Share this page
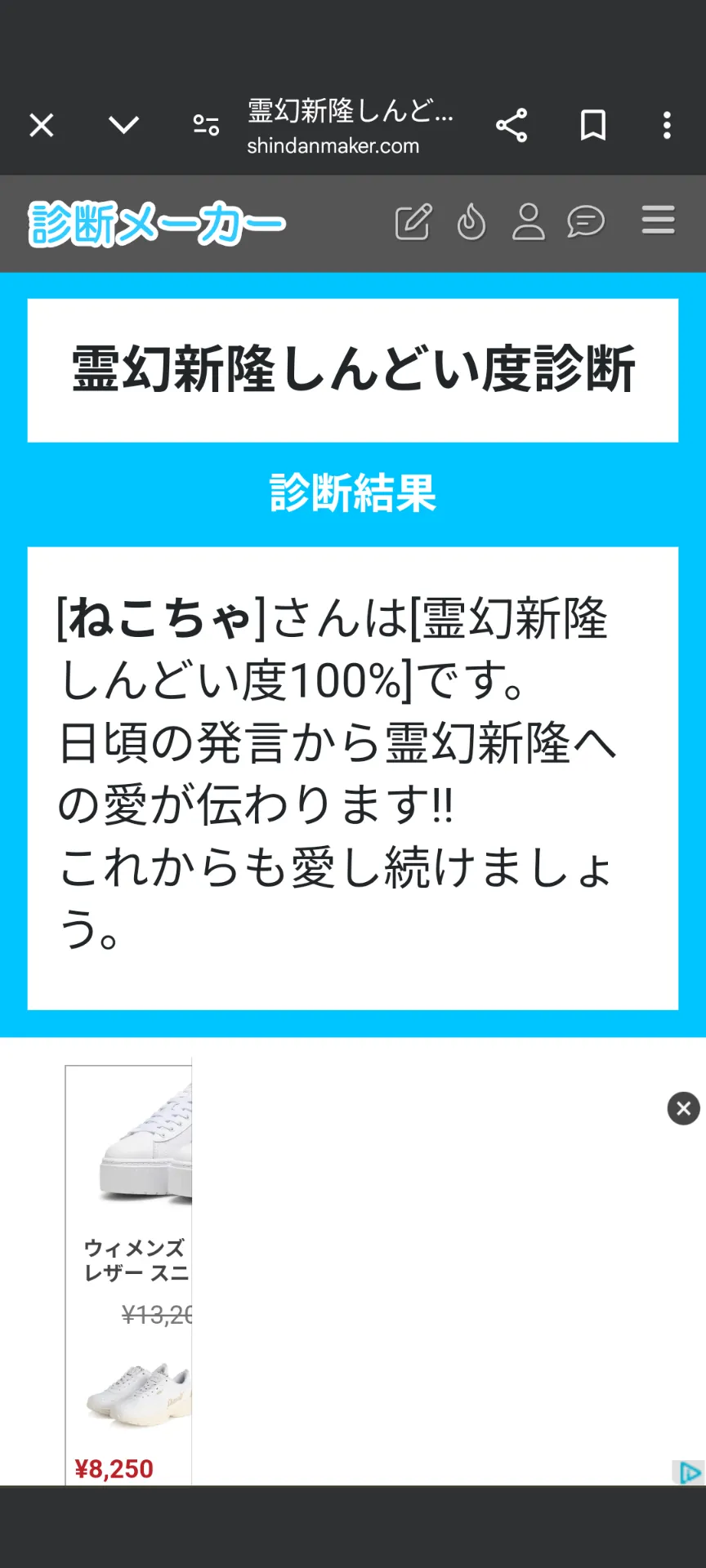The height and width of the screenshot is (1568, 706). point(512,125)
